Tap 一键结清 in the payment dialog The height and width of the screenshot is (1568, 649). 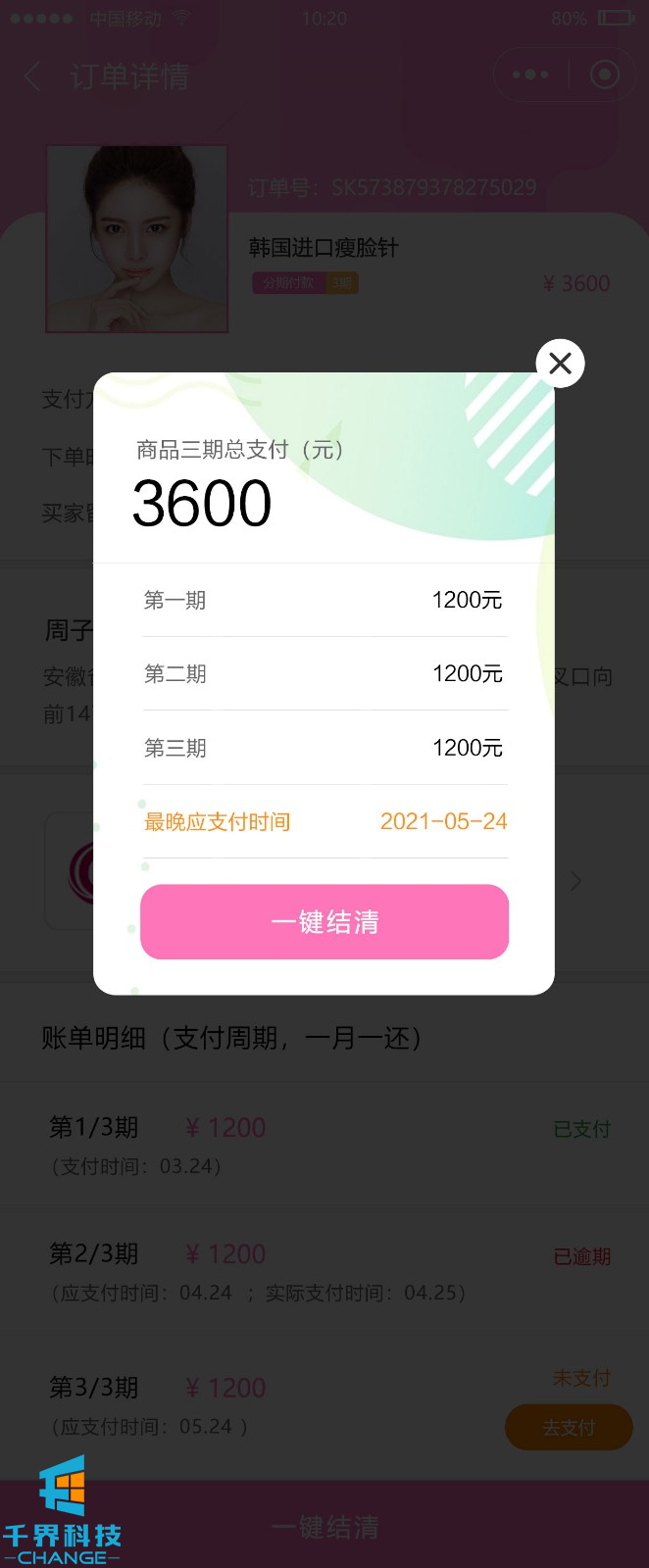[324, 922]
